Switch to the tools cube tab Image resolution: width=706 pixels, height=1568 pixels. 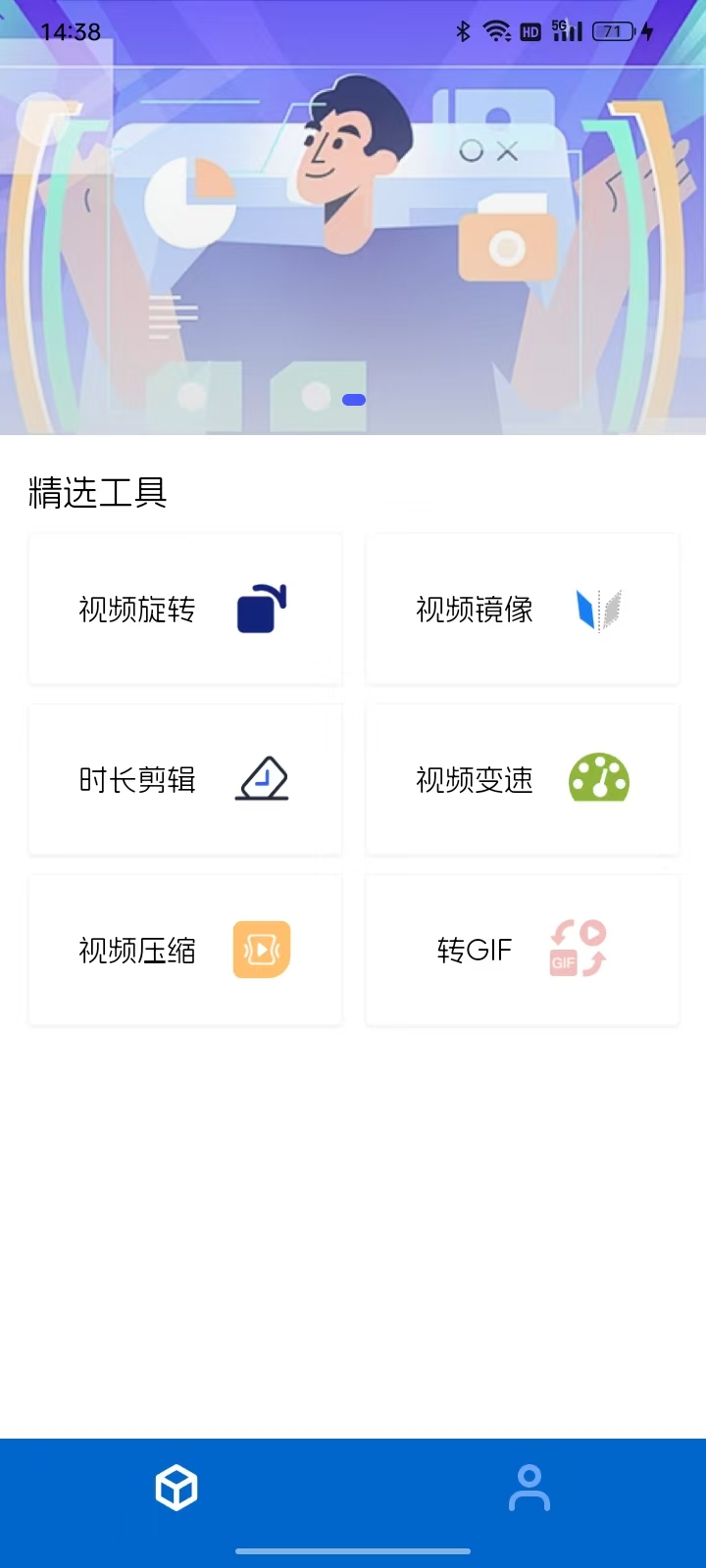176,1488
